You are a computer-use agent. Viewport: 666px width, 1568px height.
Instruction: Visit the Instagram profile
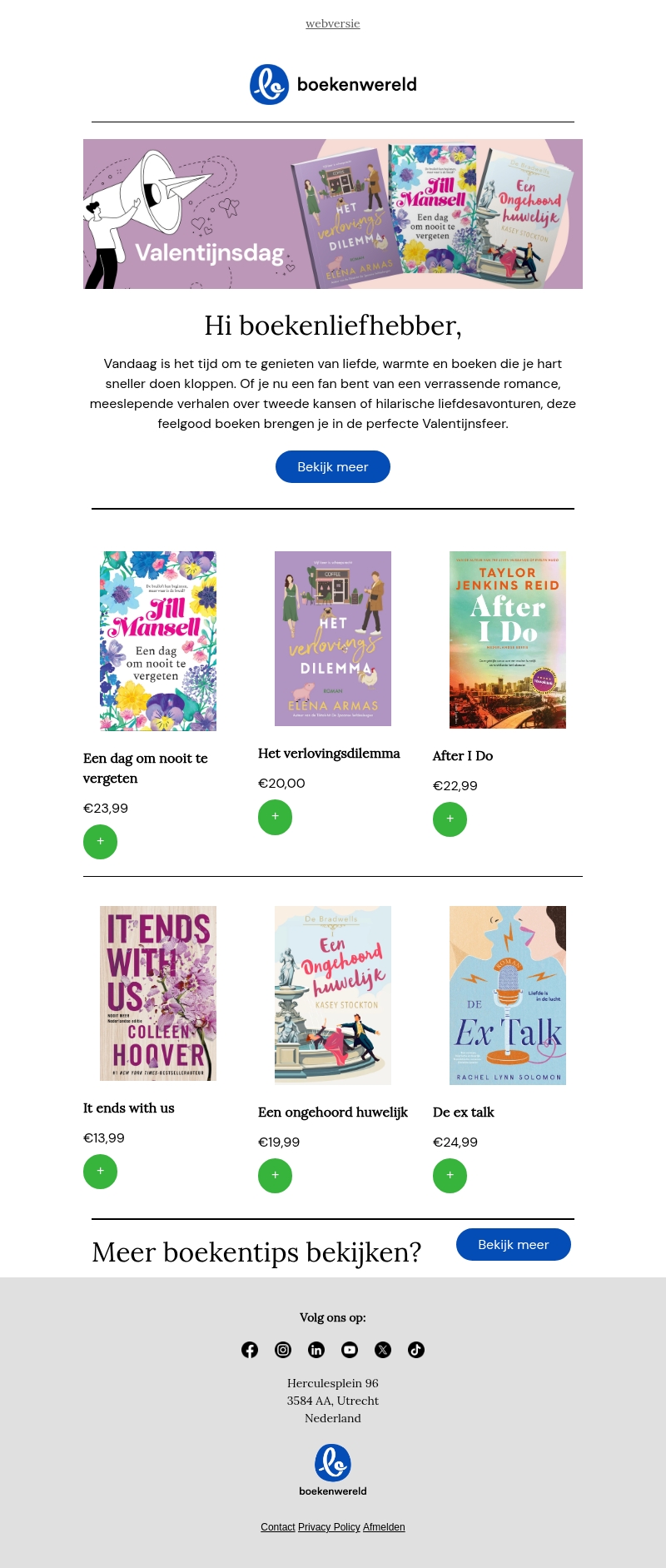tap(283, 1350)
